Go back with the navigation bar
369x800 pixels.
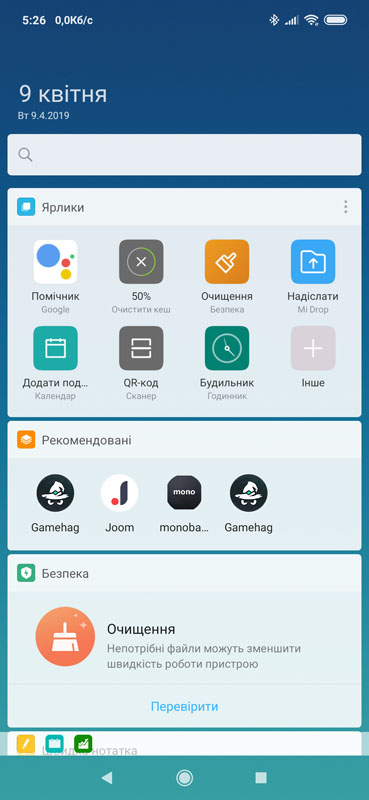[107, 778]
